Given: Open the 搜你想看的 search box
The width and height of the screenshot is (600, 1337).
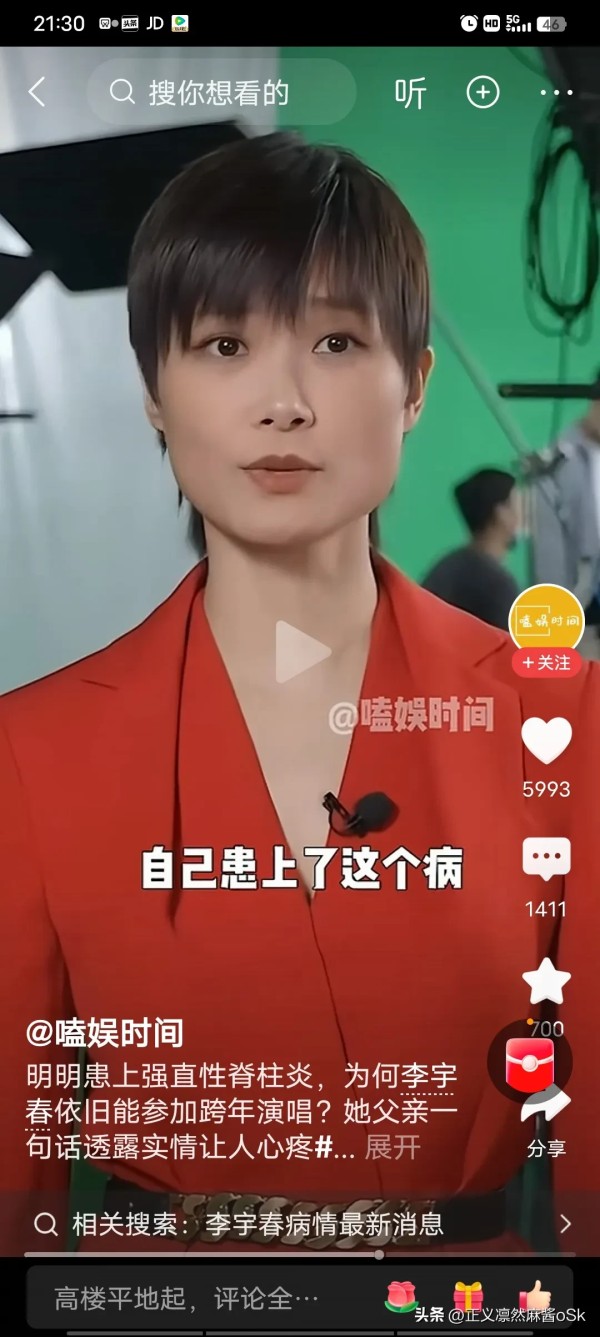Looking at the screenshot, I should pyautogui.click(x=221, y=93).
